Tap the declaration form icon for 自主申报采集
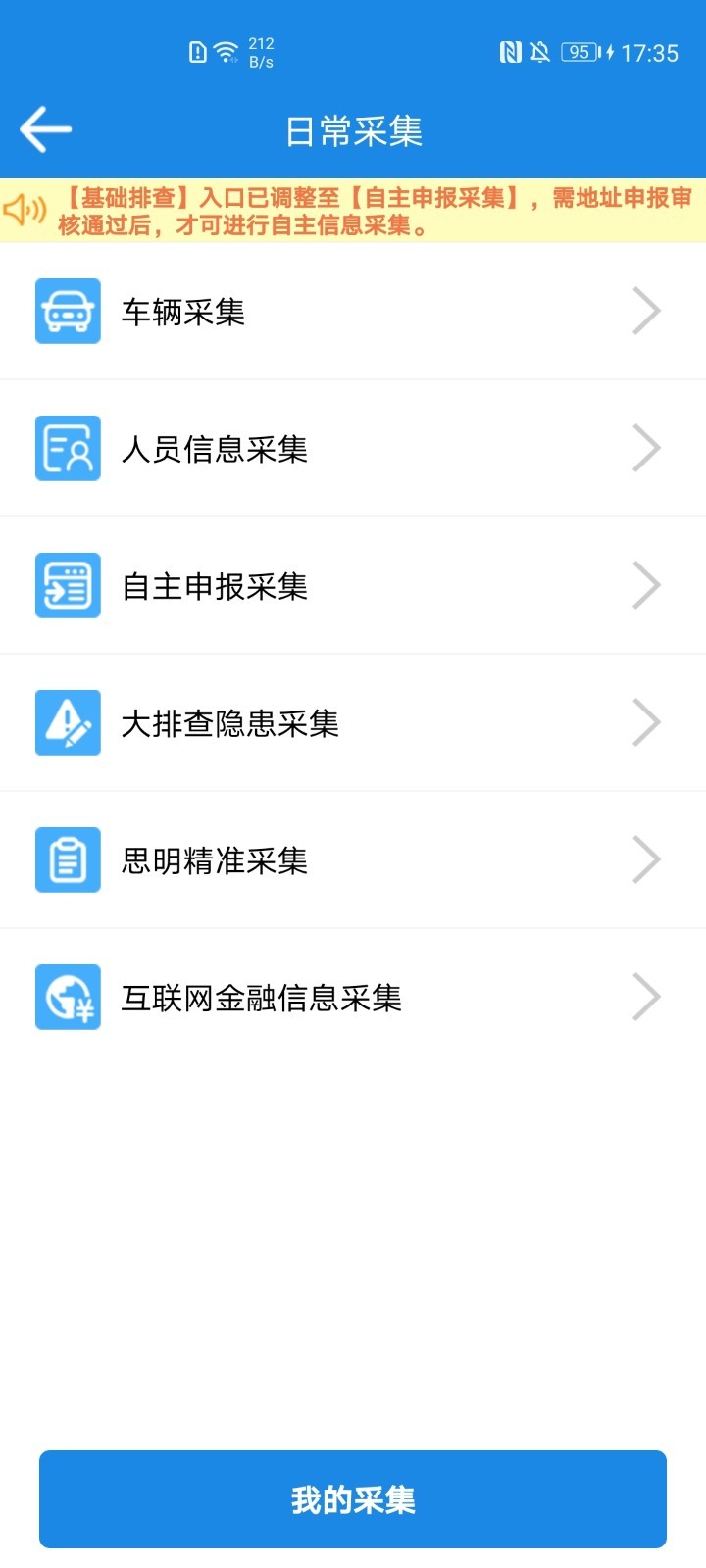706x1568 pixels. (x=67, y=585)
